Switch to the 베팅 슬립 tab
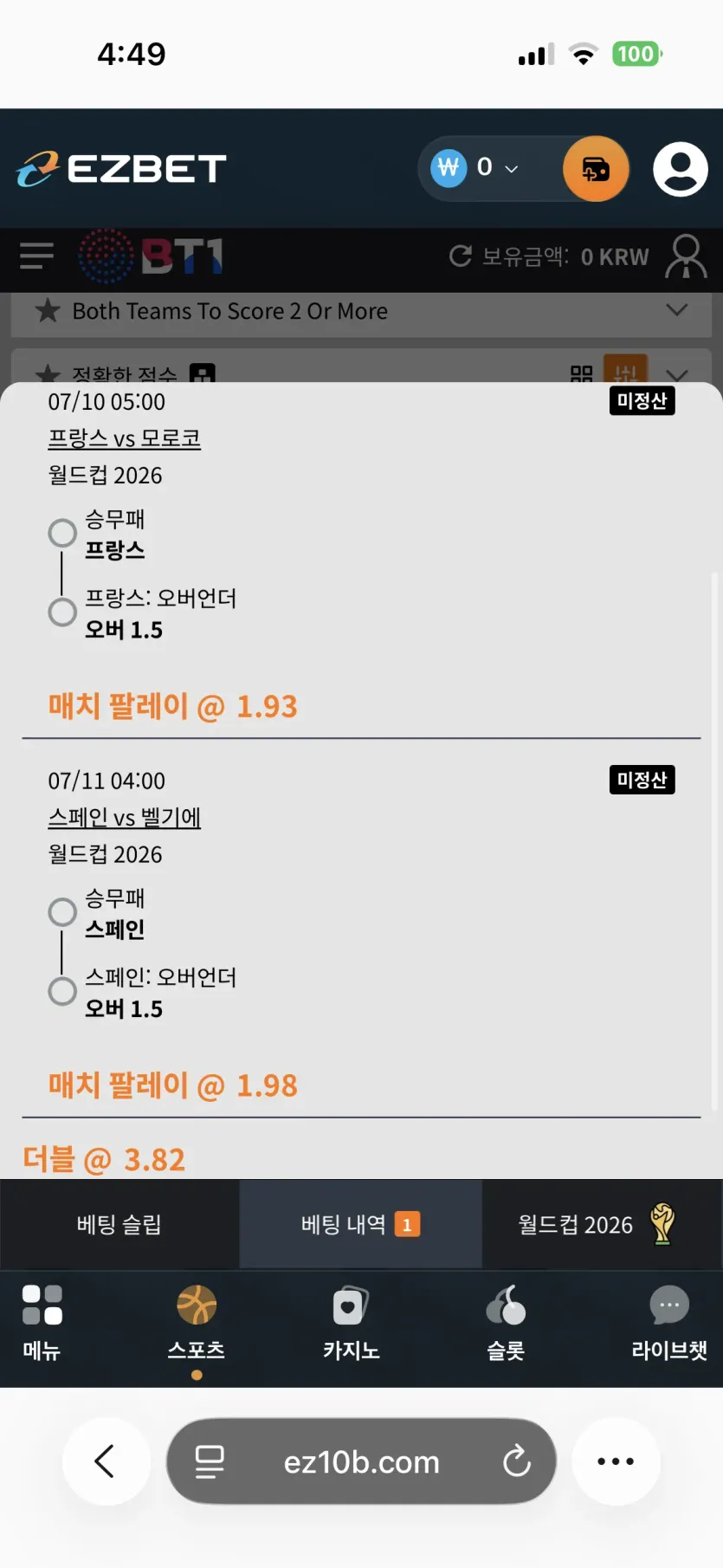Viewport: 723px width, 1568px height. 119,1224
